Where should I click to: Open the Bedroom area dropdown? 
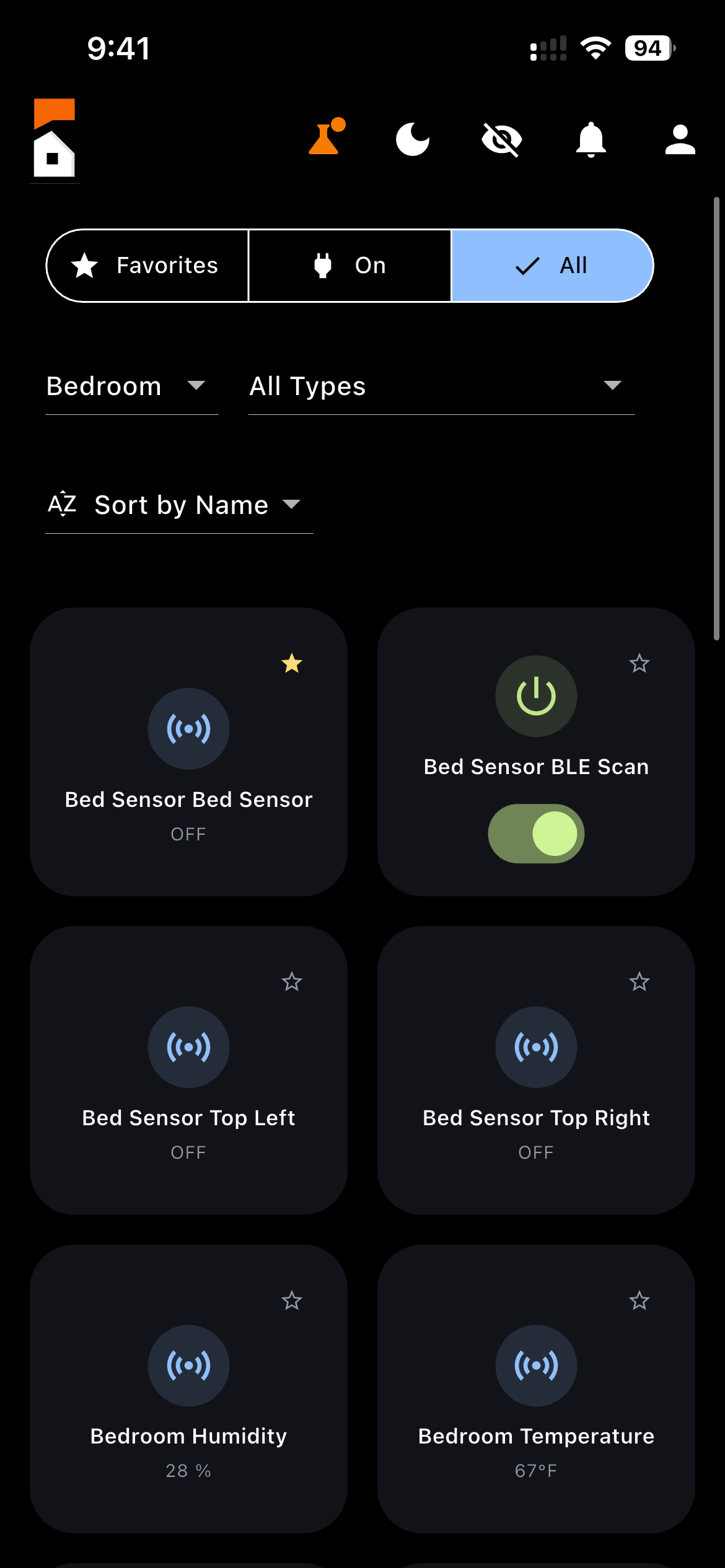click(124, 385)
